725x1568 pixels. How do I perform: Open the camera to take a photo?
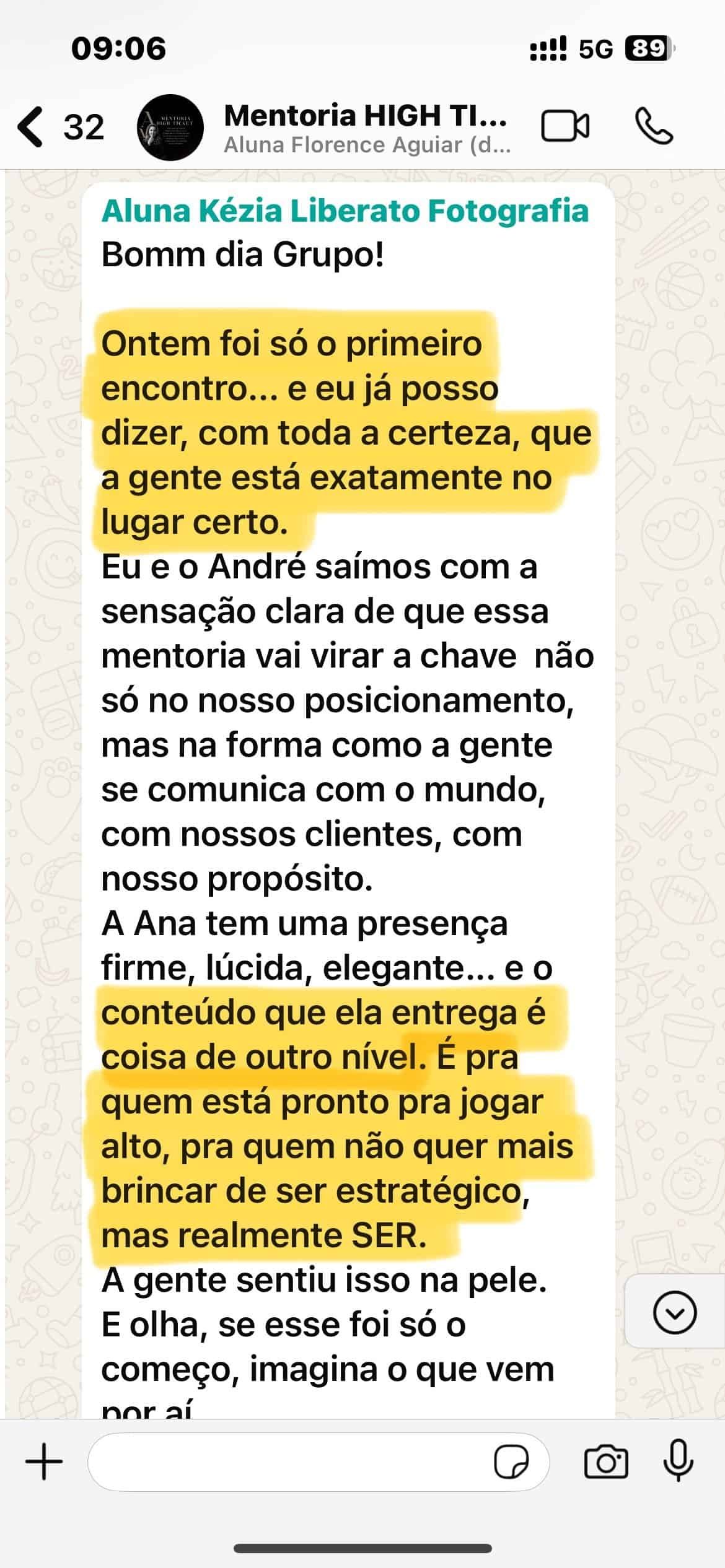[605, 1462]
